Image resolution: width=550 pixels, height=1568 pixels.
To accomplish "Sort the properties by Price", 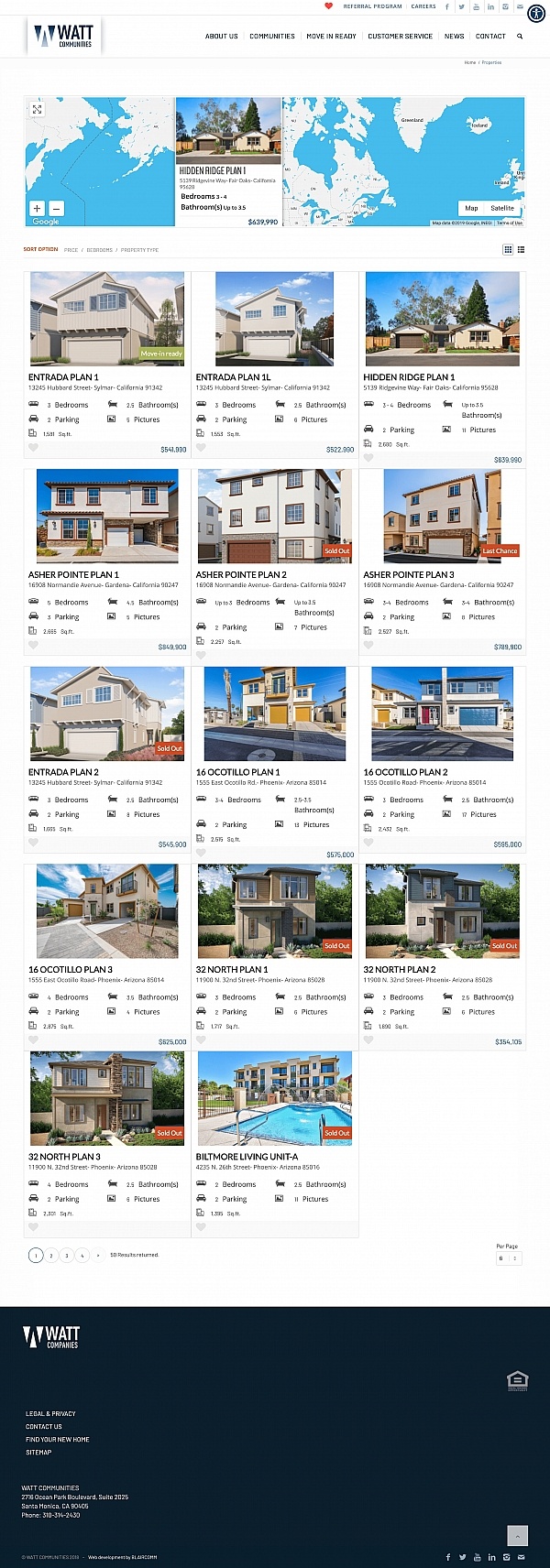I will coord(71,250).
